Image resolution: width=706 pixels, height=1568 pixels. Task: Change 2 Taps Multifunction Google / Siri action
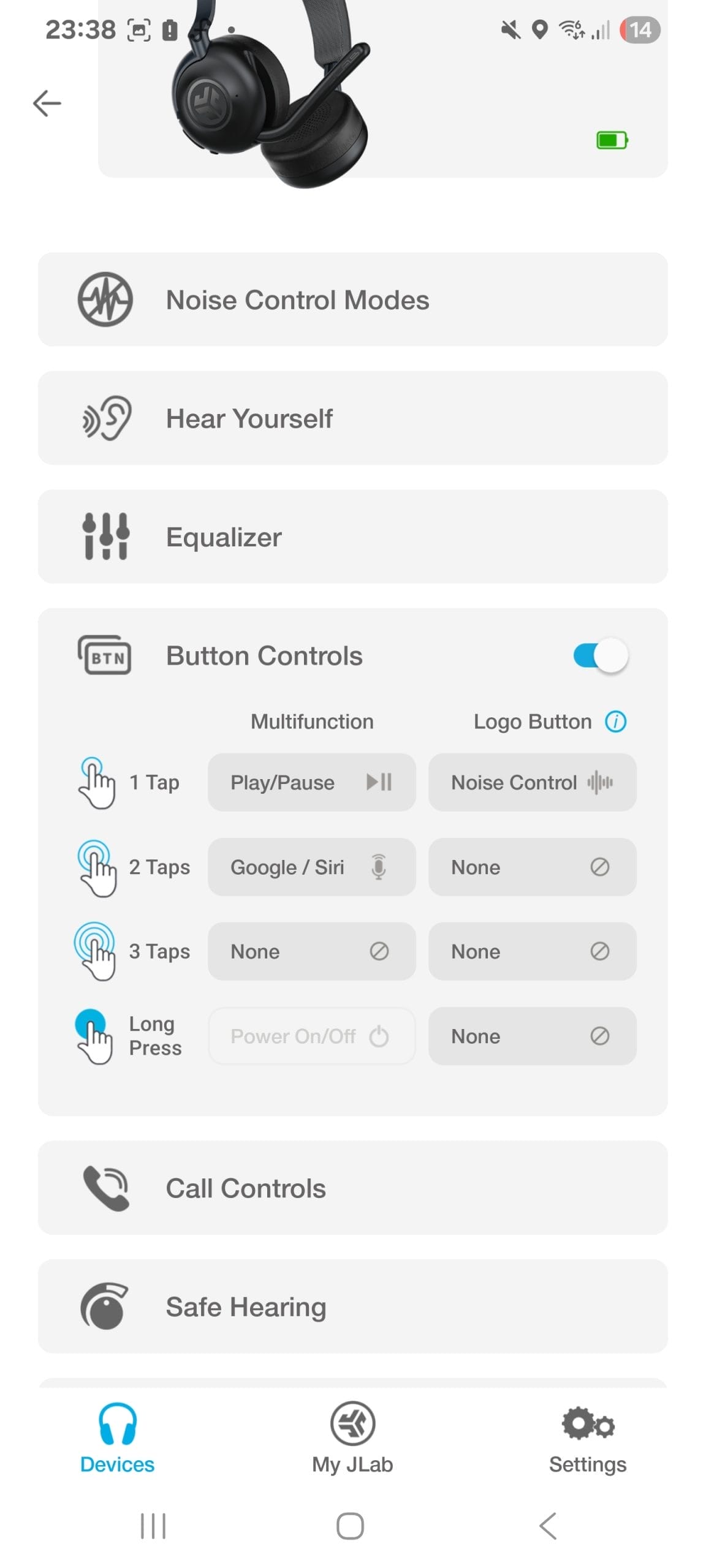click(x=311, y=867)
